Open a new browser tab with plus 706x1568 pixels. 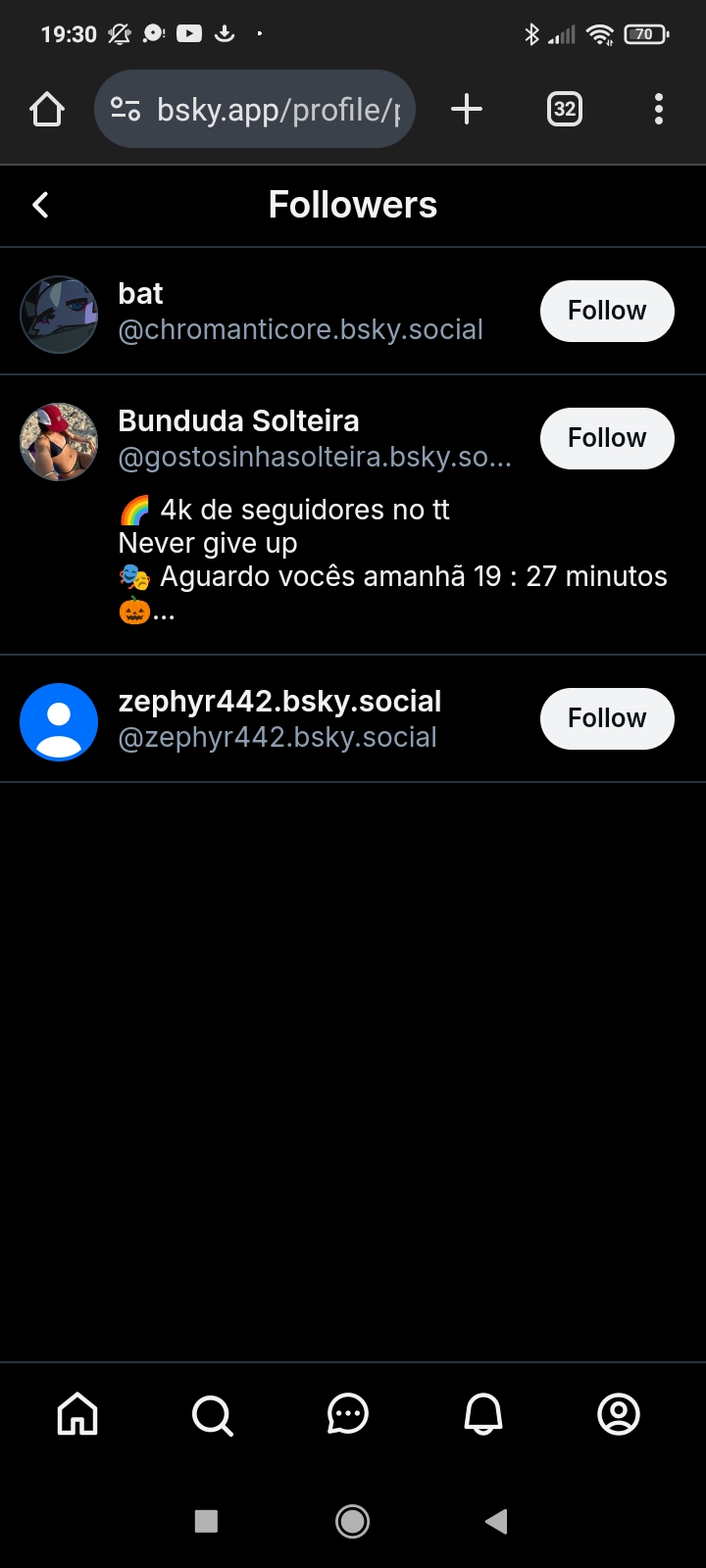click(467, 109)
